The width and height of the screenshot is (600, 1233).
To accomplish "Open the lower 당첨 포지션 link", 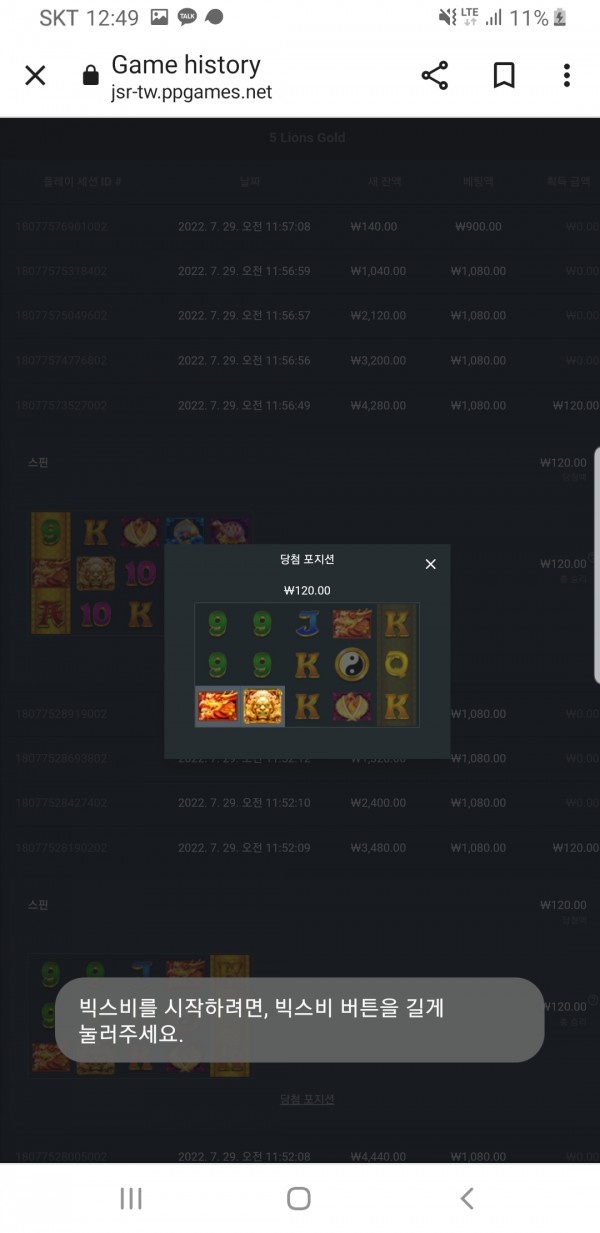I will 307,1099.
